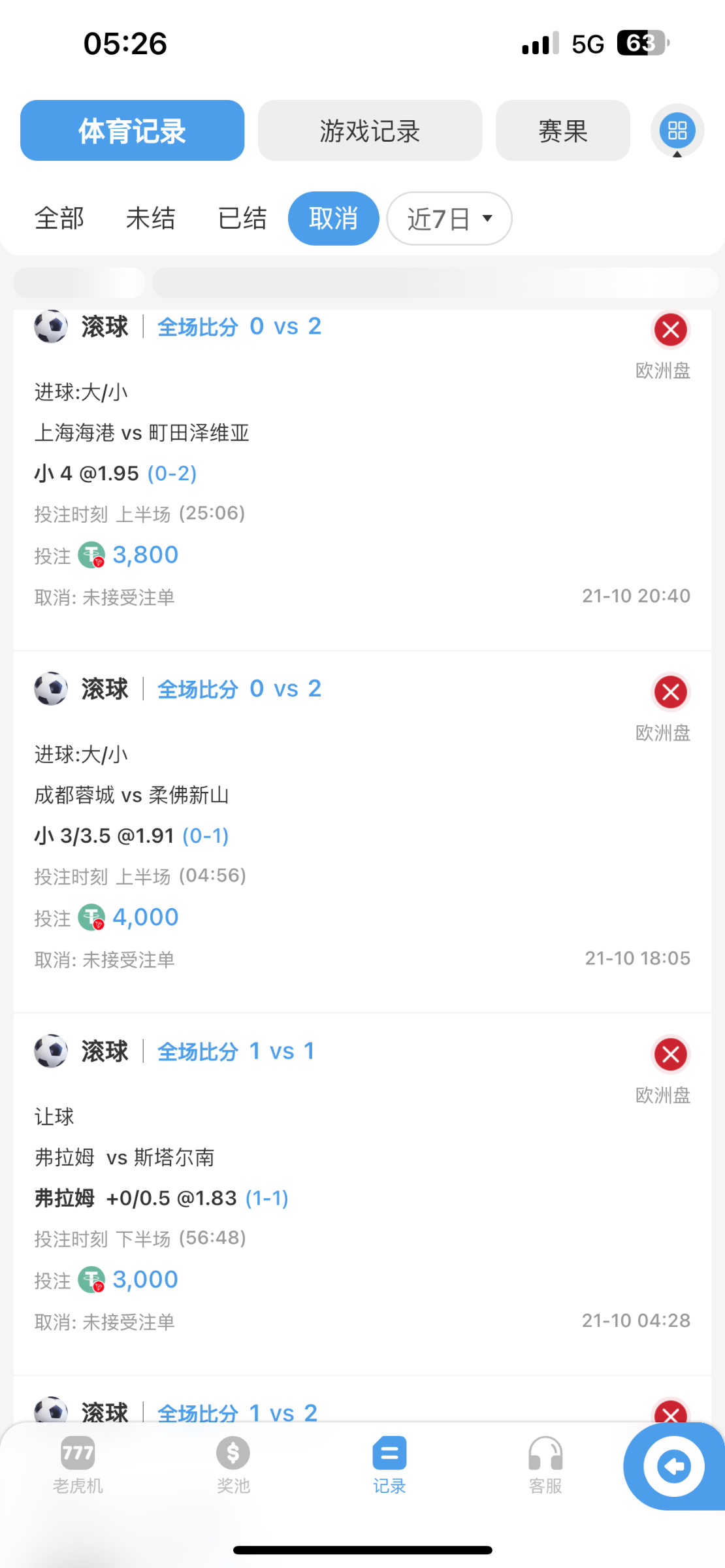Tap the cancel X on the 弗拉姆 bet card
The height and width of the screenshot is (1568, 725).
(x=670, y=1053)
